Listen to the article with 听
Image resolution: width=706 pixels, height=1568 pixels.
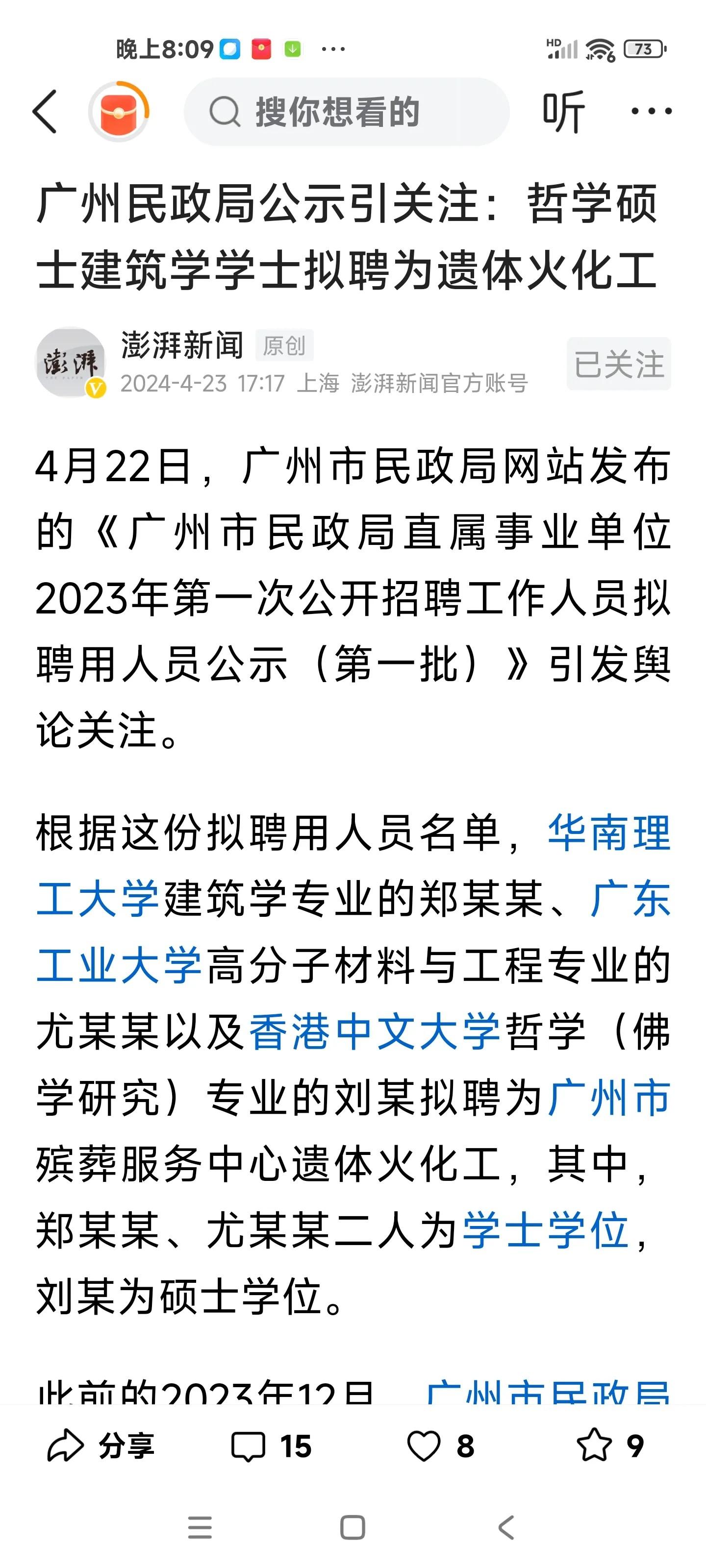[563, 112]
